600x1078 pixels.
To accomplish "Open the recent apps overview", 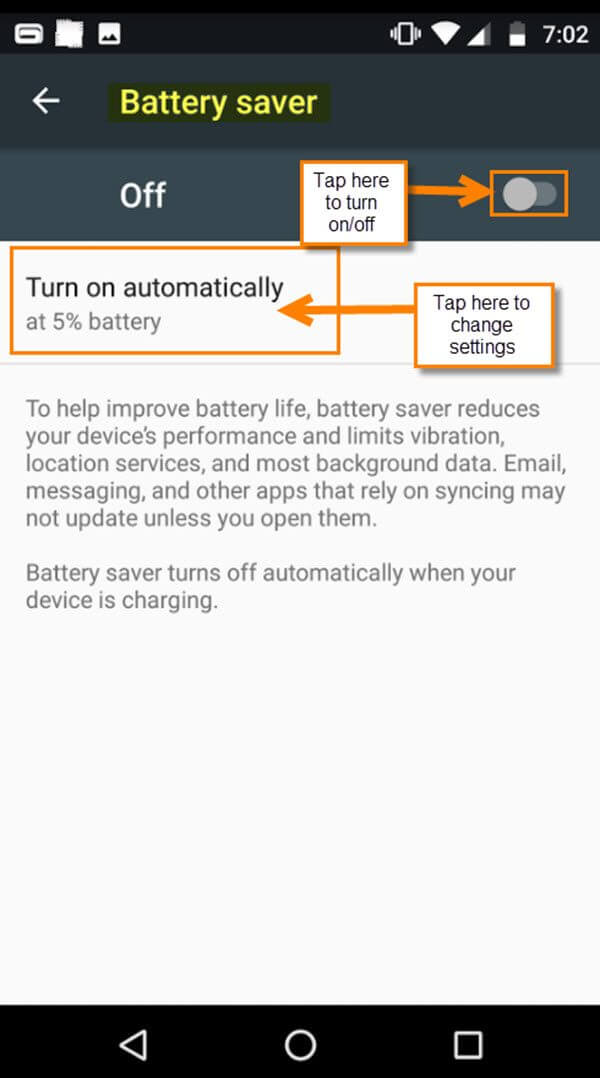I will 468,1044.
